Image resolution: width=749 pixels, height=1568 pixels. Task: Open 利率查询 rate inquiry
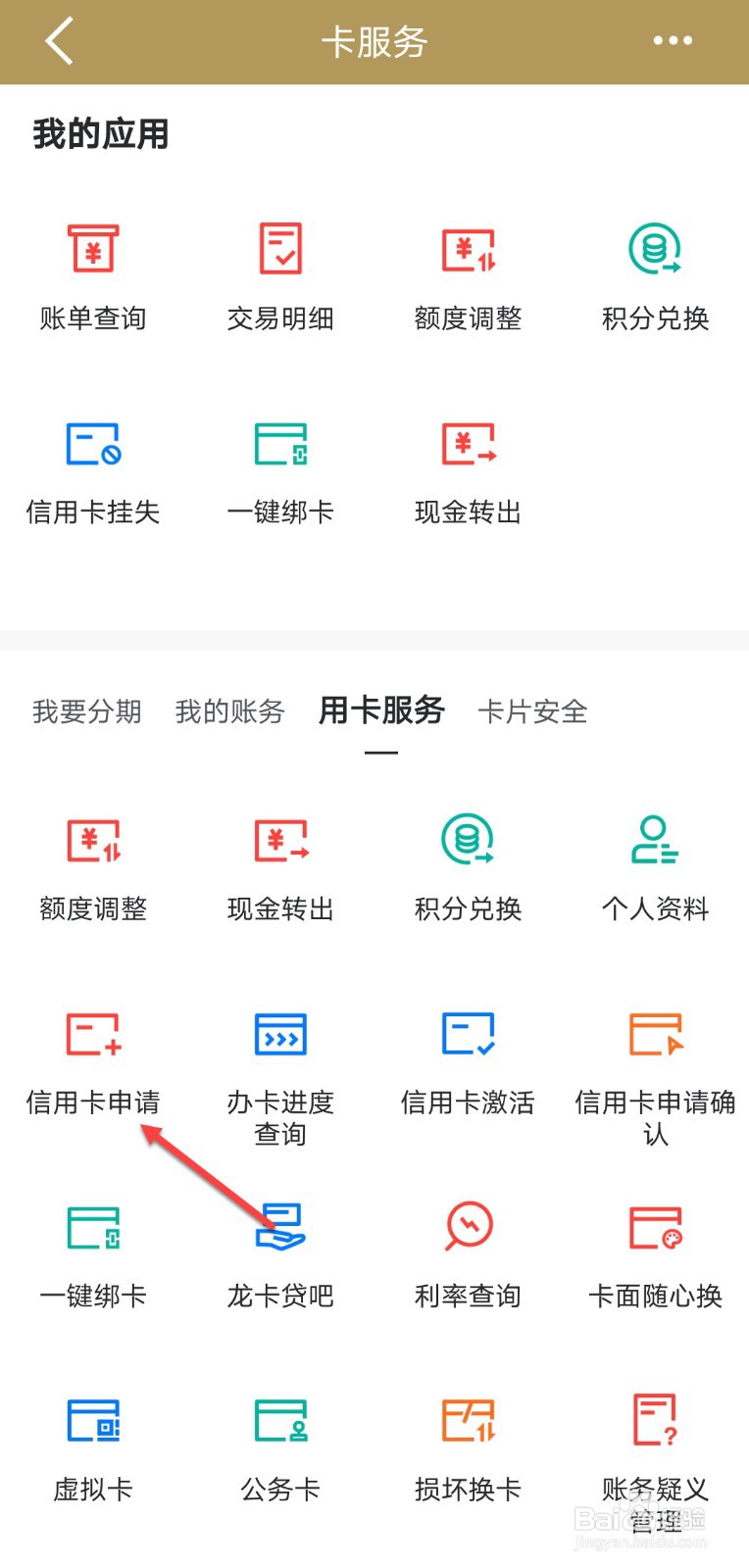(468, 1252)
